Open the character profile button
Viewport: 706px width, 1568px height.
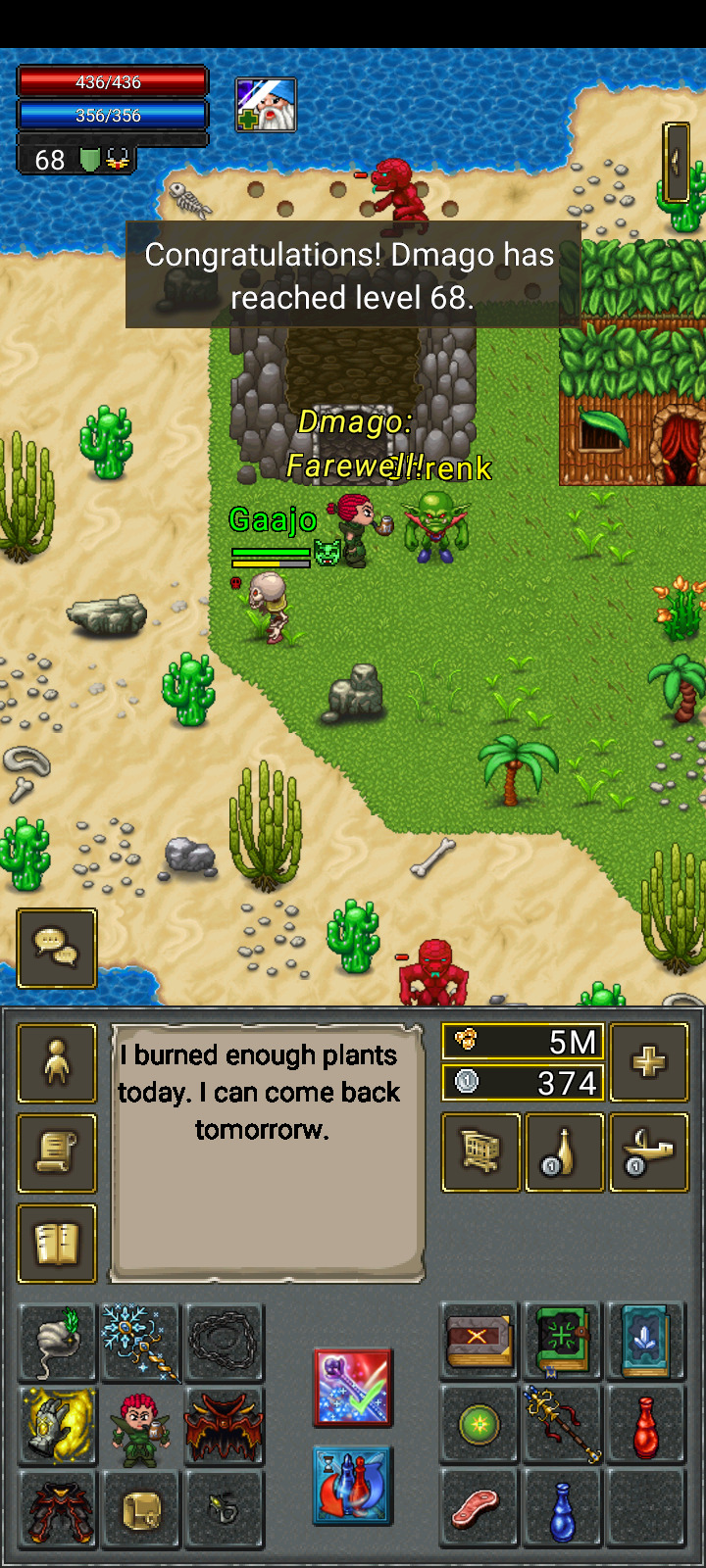(x=57, y=1063)
